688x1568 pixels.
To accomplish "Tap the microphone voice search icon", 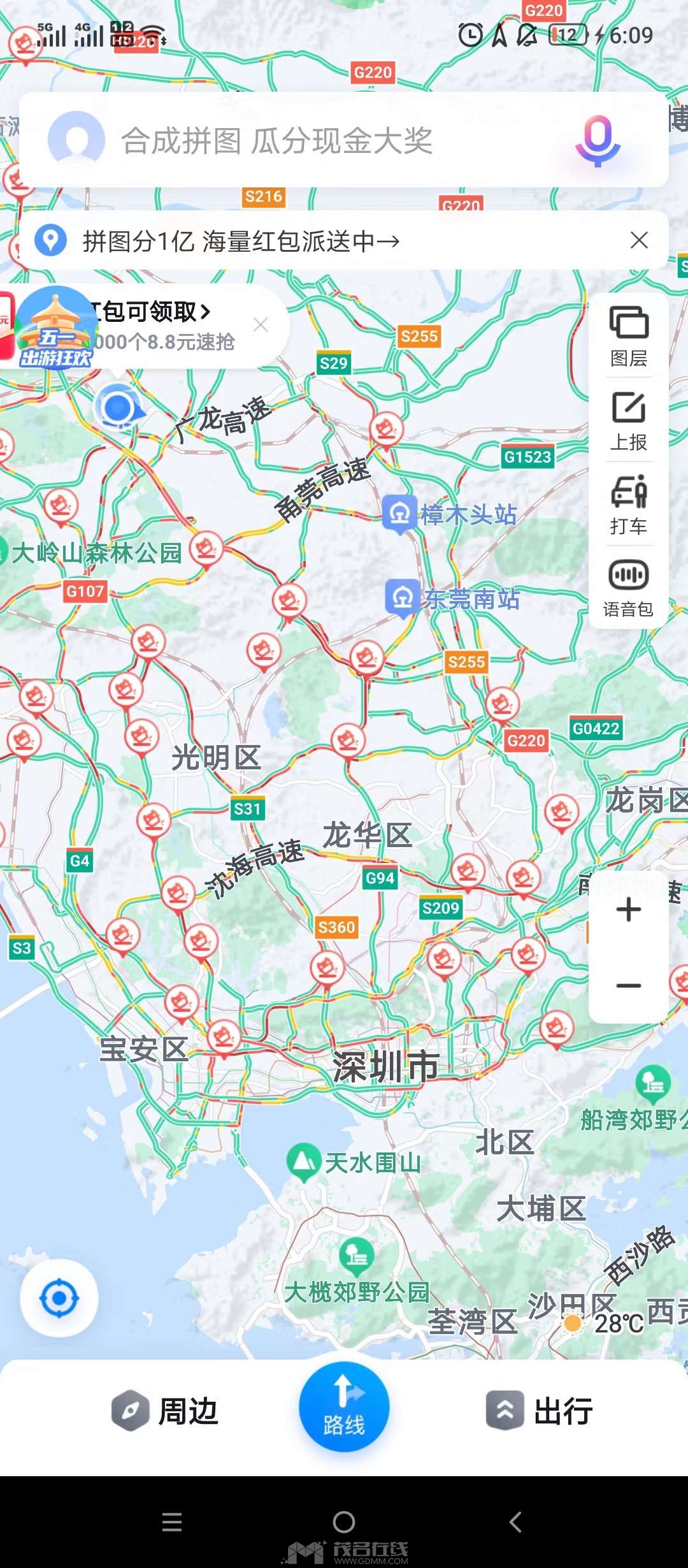I will click(598, 141).
